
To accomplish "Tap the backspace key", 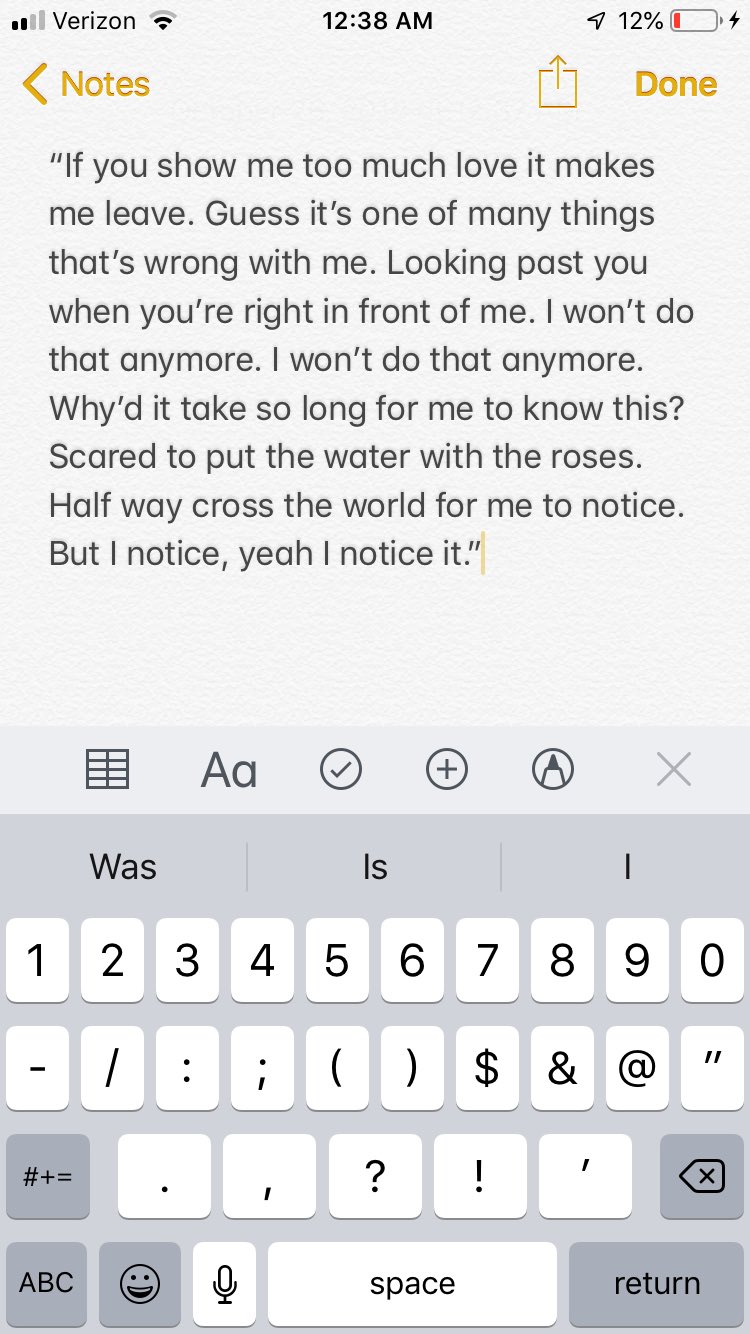I will pos(701,1176).
